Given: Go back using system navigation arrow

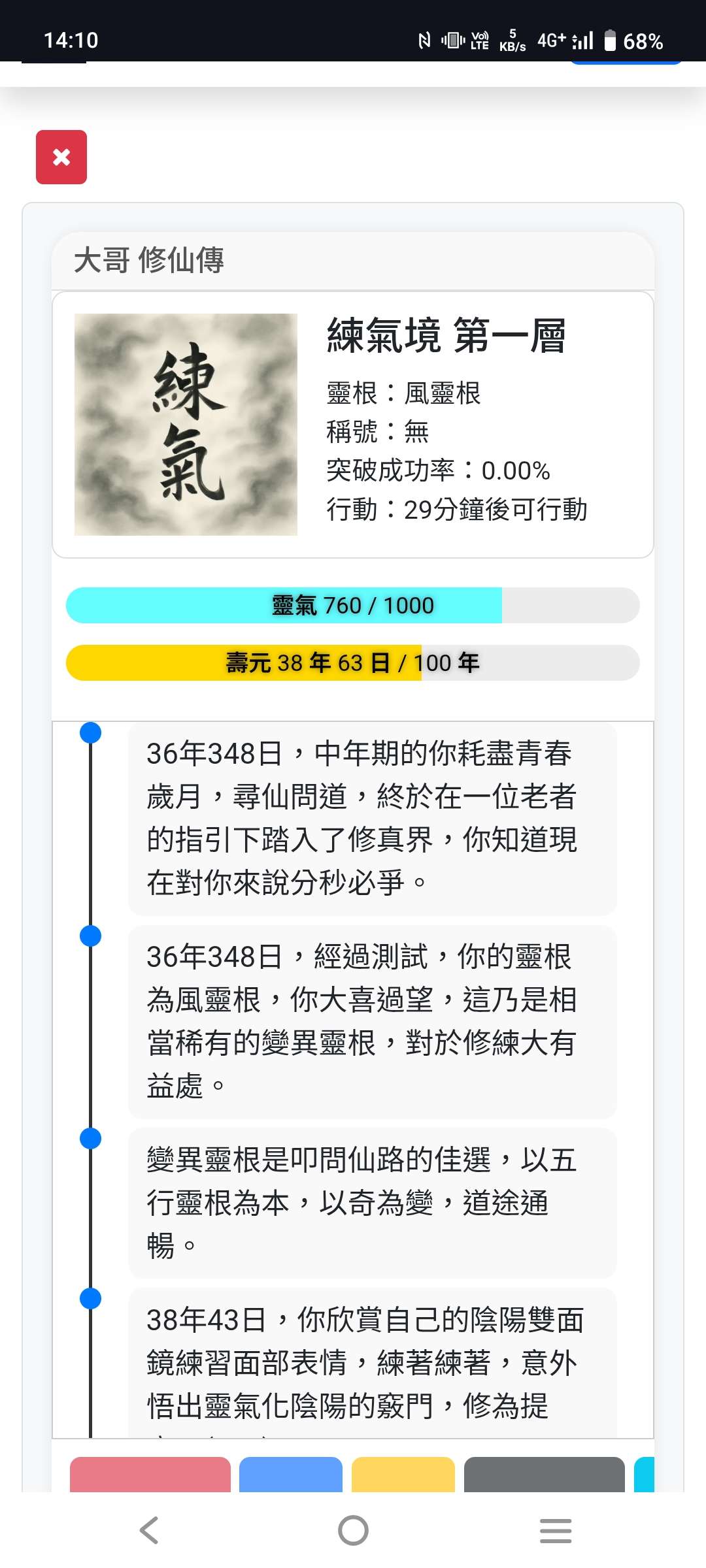Looking at the screenshot, I should [x=149, y=1531].
